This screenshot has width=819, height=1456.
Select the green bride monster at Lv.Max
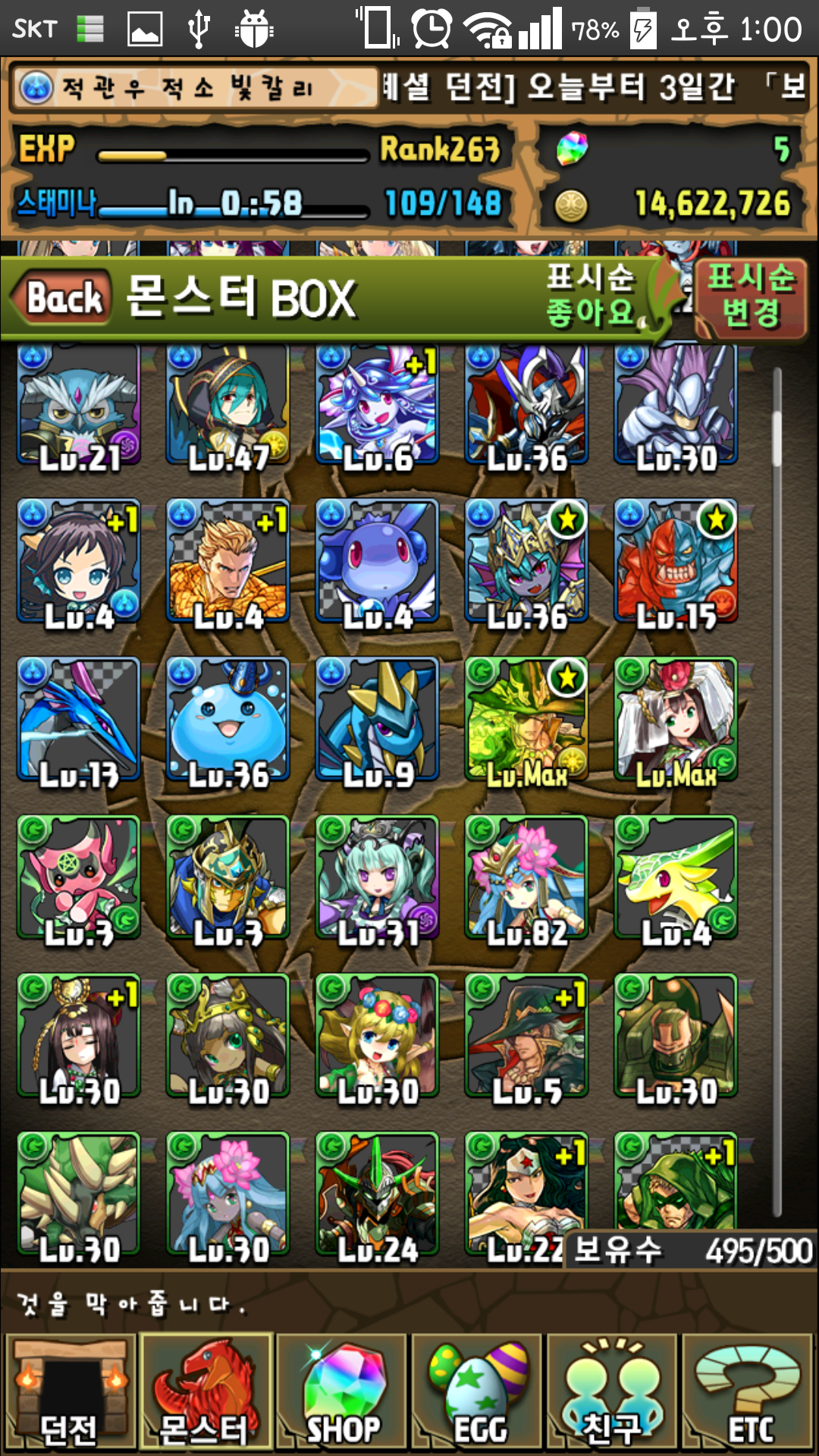pyautogui.click(x=676, y=720)
